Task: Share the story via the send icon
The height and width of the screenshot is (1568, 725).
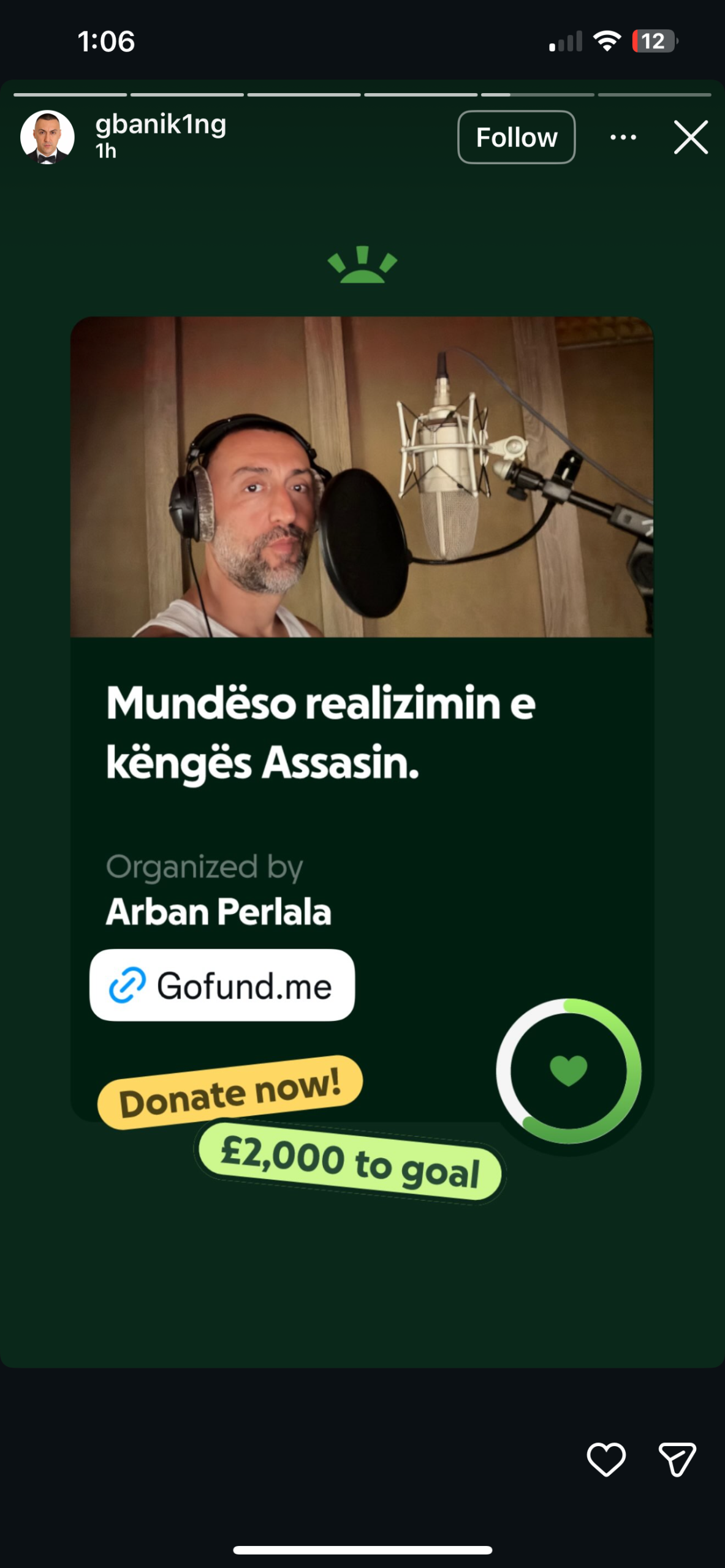Action: point(677,1459)
